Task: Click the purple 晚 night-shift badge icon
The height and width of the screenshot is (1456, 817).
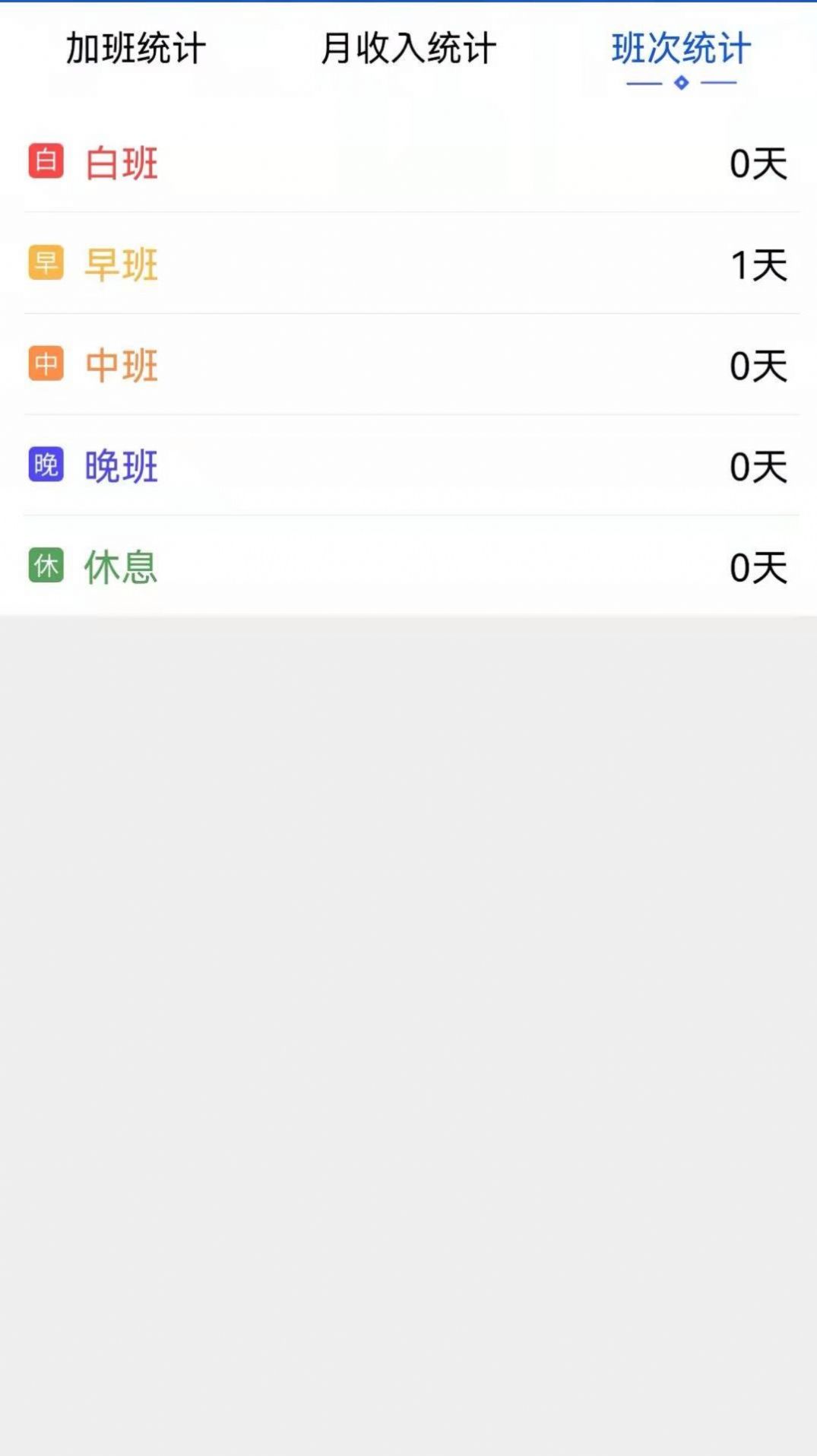Action: [x=46, y=467]
